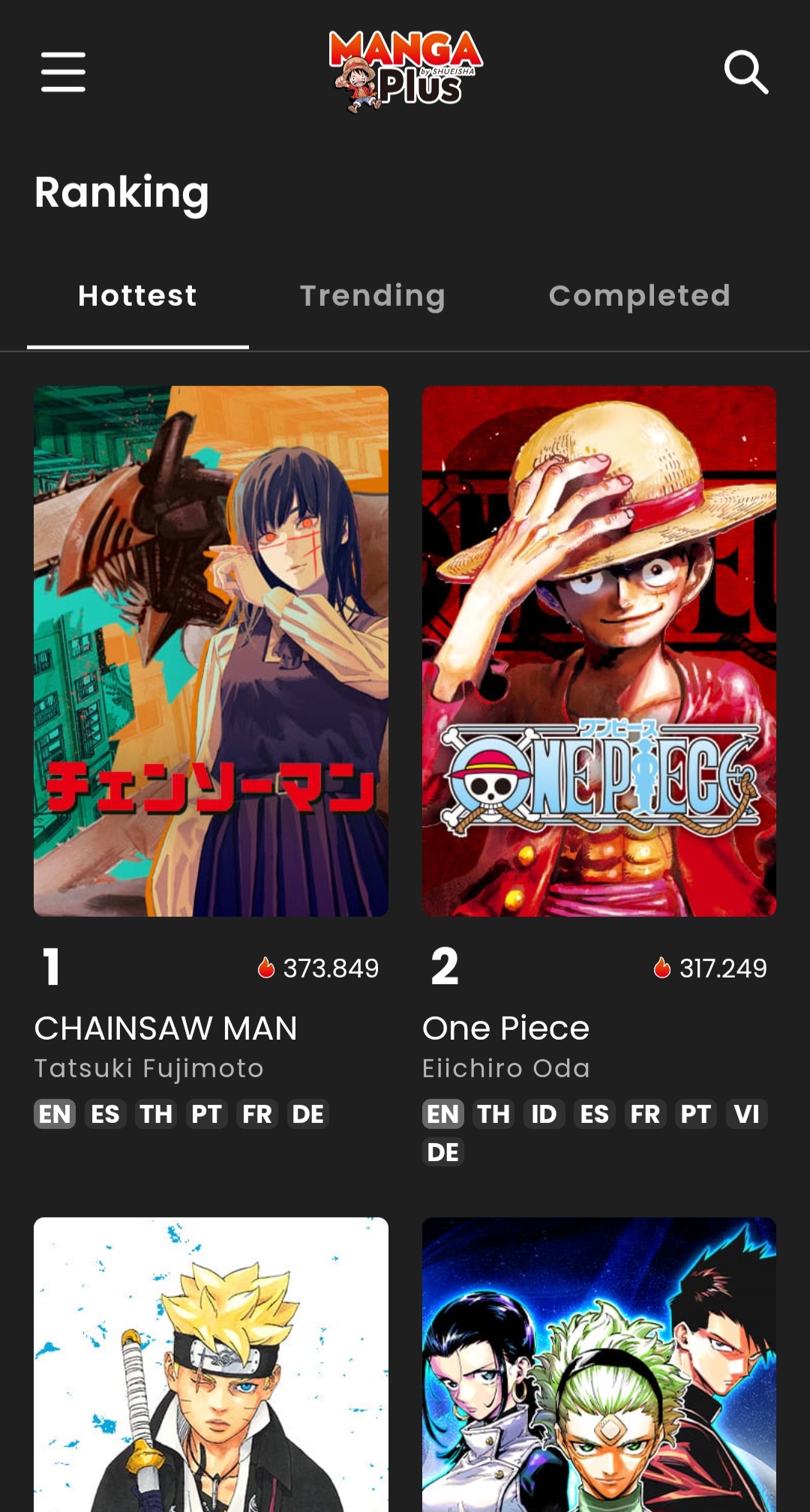Open the One Piece cover
Screen dimensions: 810x1512
tap(598, 651)
